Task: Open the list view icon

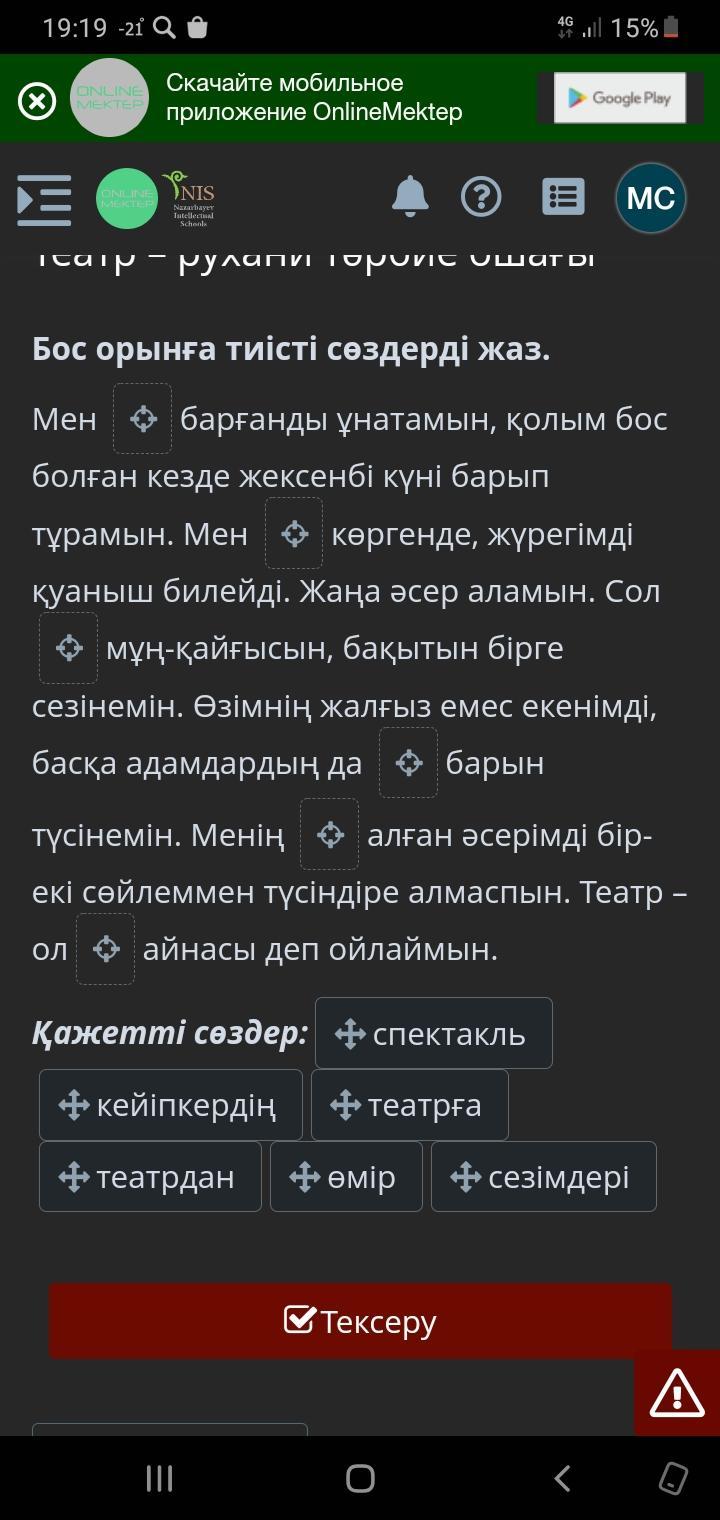Action: (563, 197)
